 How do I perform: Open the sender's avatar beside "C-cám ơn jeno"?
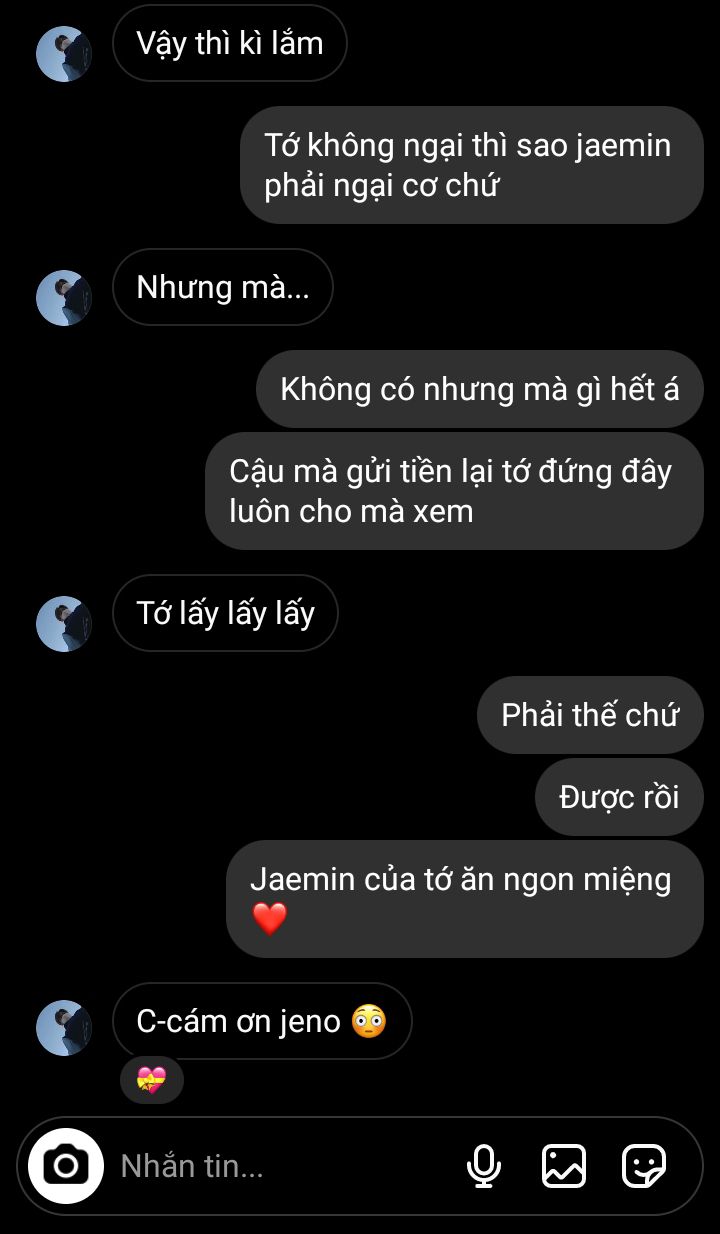pyautogui.click(x=64, y=1027)
